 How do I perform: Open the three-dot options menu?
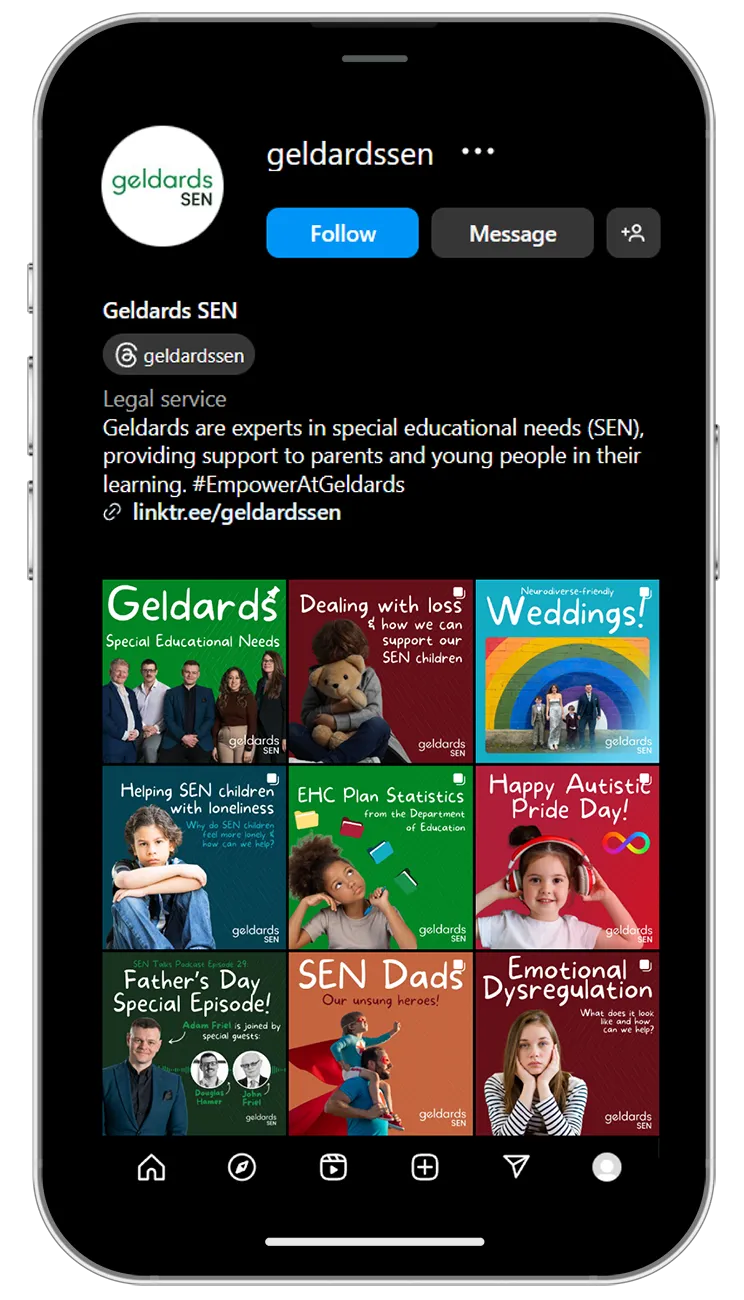pyautogui.click(x=477, y=152)
